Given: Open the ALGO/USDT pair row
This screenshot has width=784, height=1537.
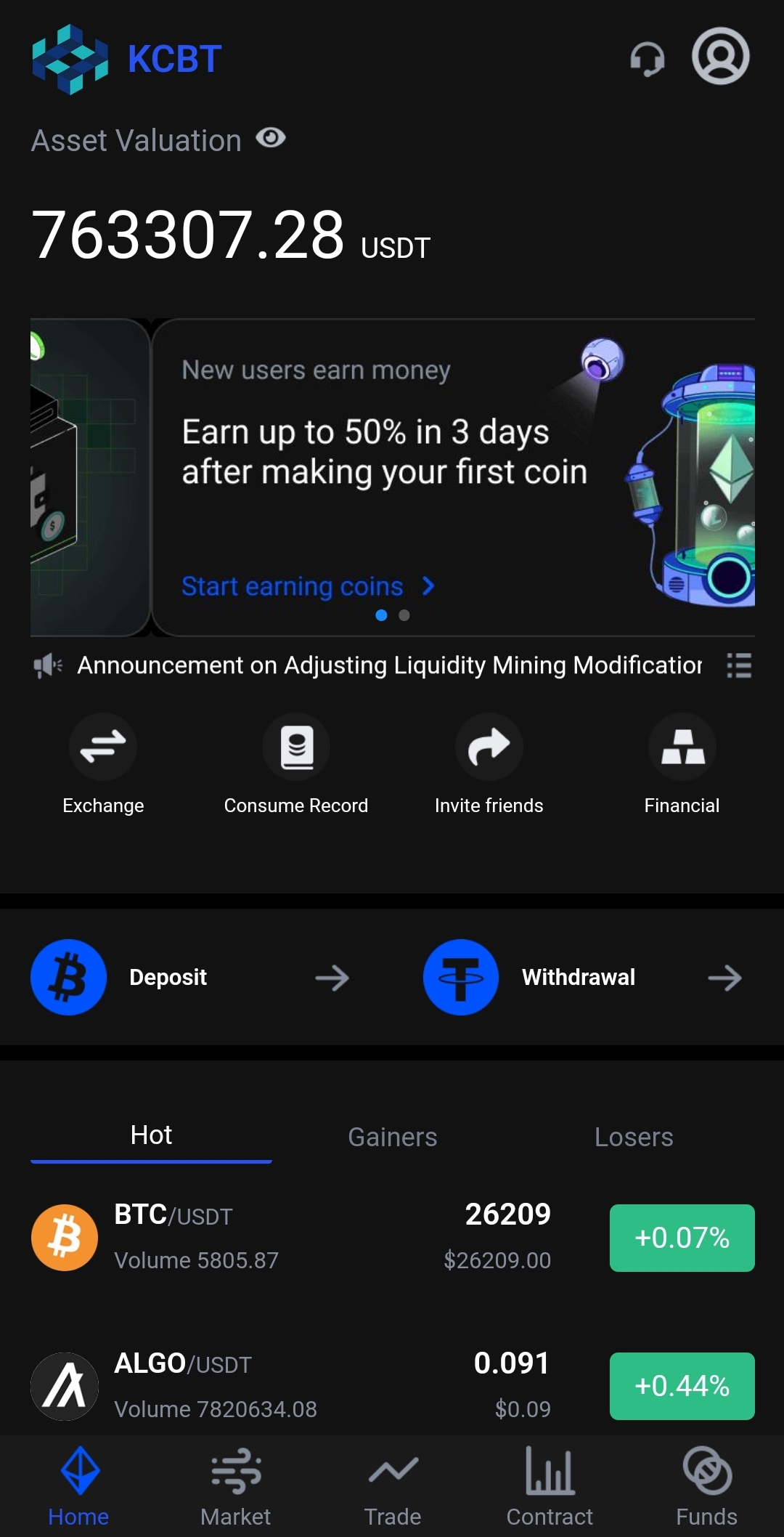Looking at the screenshot, I should pyautogui.click(x=327, y=1386).
